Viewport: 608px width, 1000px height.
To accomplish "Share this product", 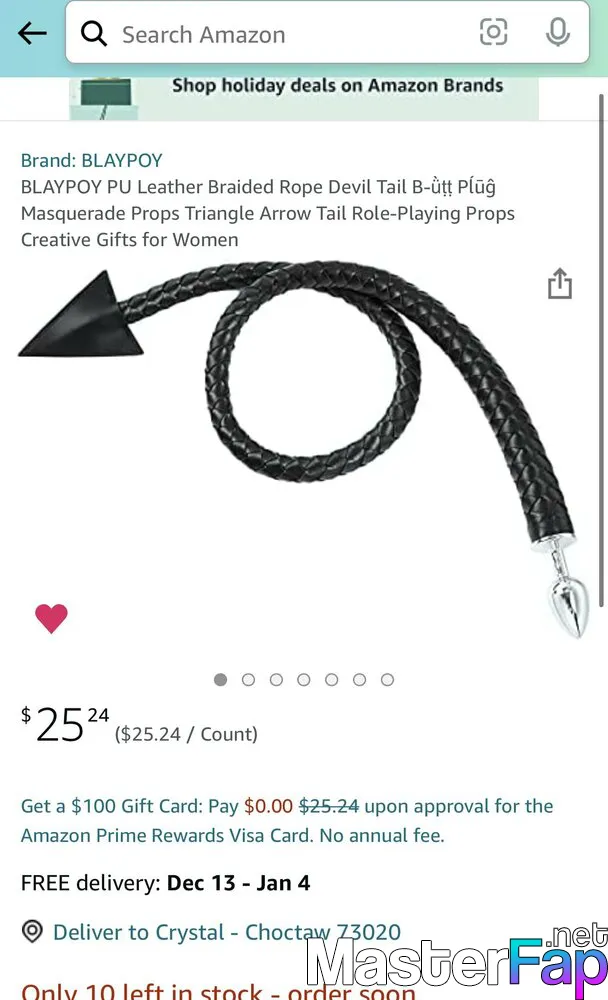I will 560,284.
